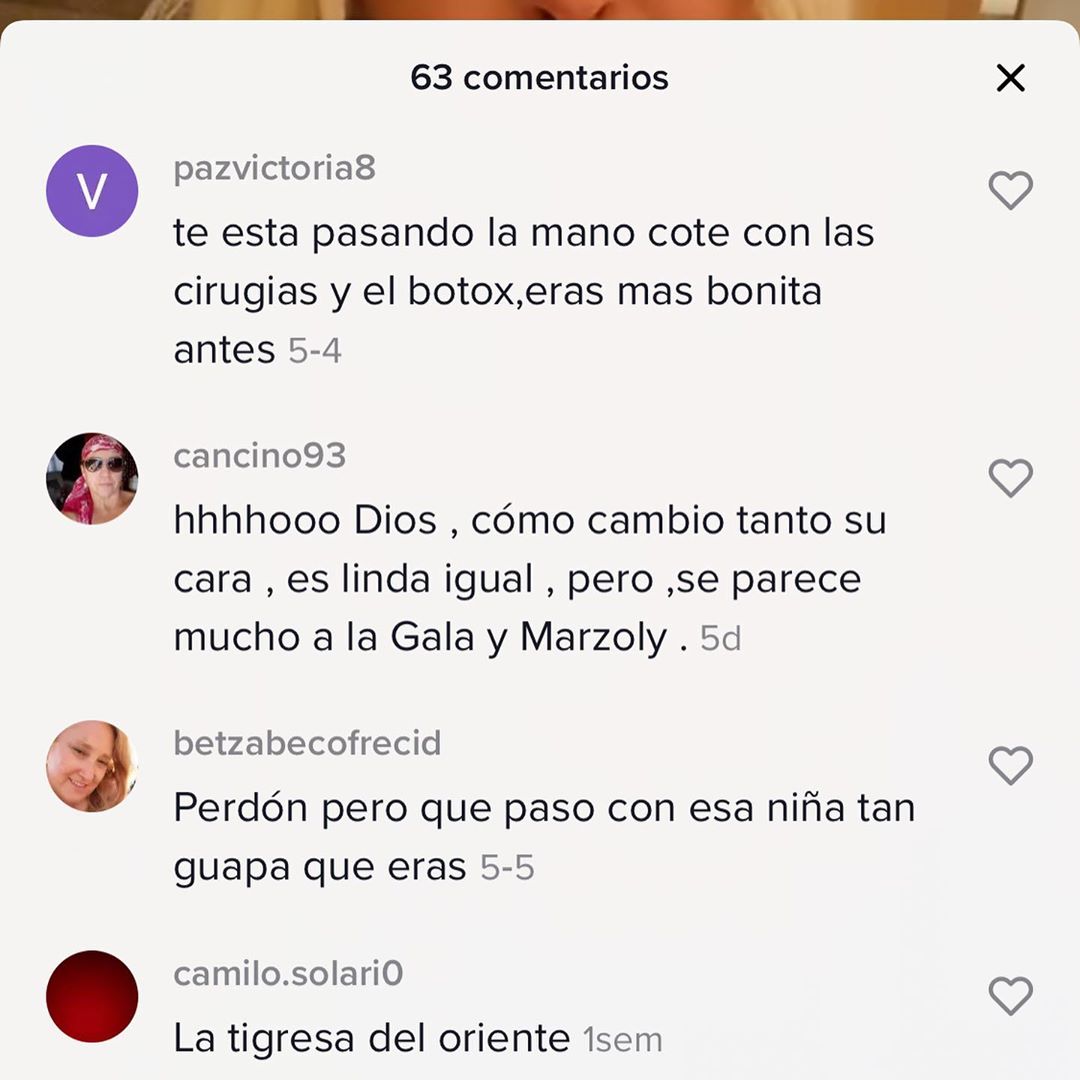View betzabecofrecid's profile photo
Image resolution: width=1080 pixels, height=1080 pixels.
[x=92, y=766]
